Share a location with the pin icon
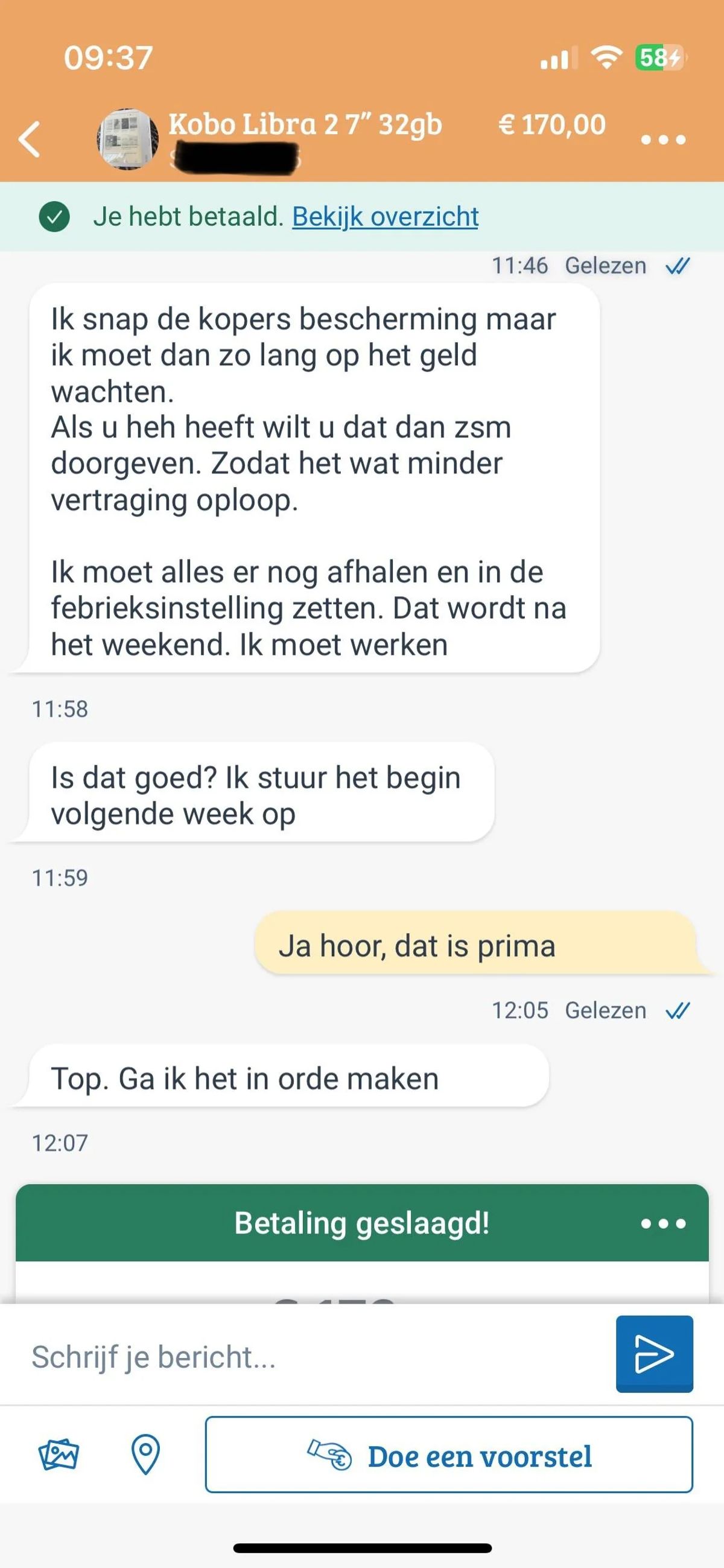 point(145,1455)
